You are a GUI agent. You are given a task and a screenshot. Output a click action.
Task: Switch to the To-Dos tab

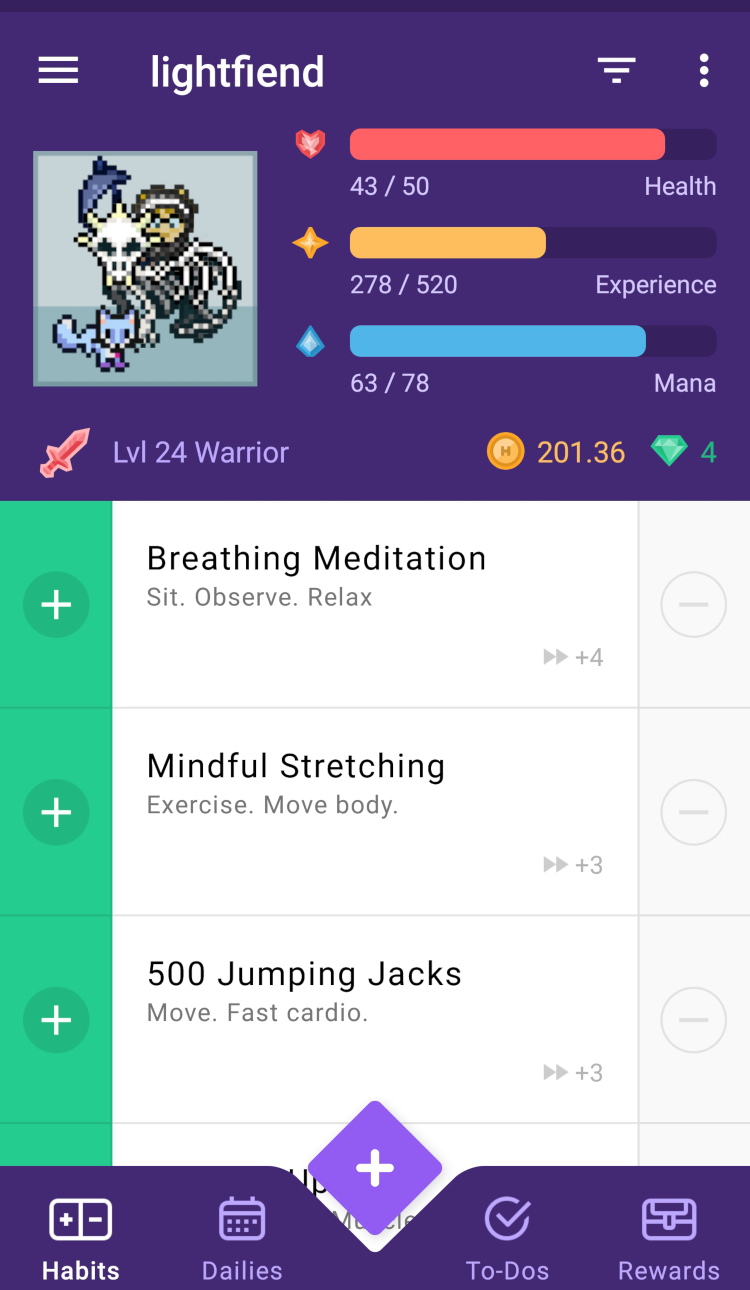507,1240
